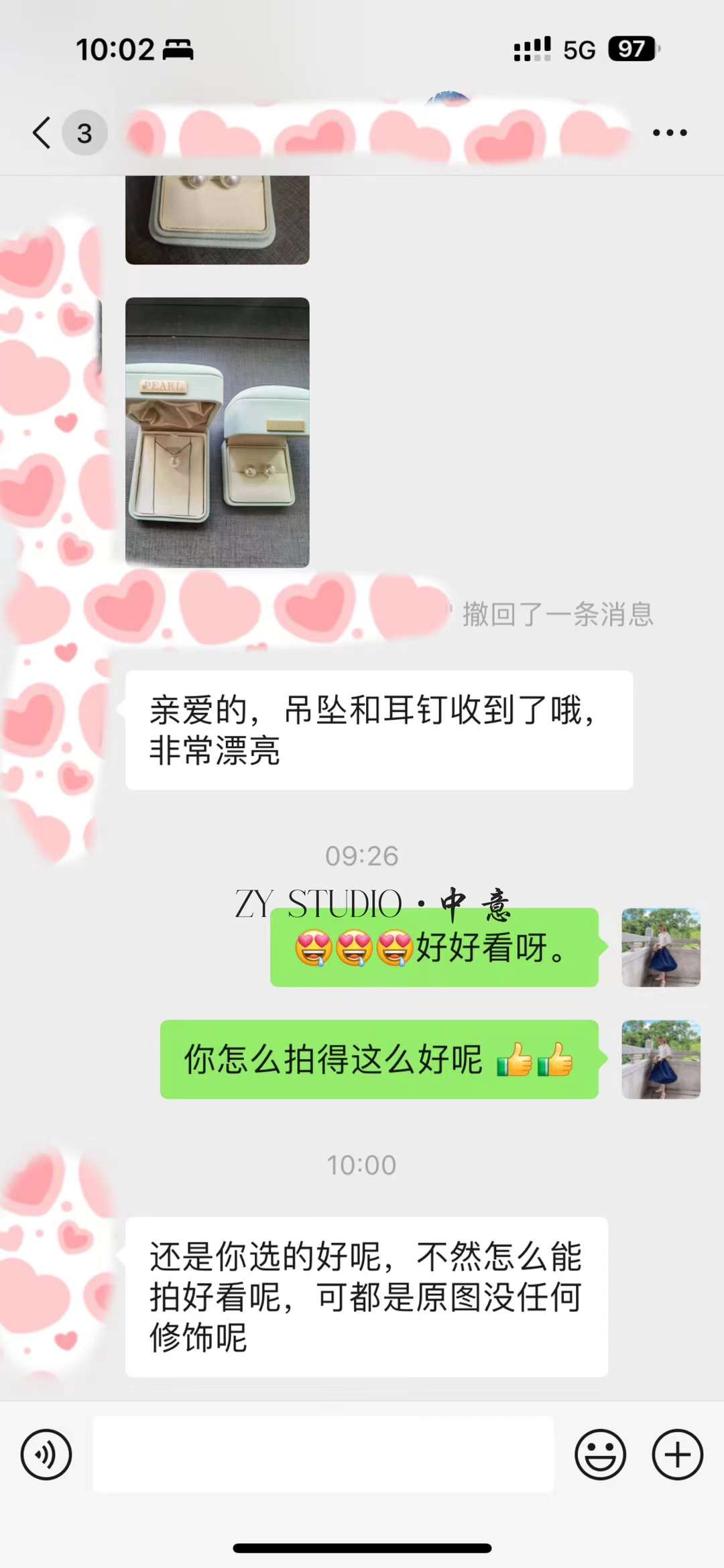The image size is (724, 1568).
Task: View the partially visible earrings photo at top
Action: tap(217, 219)
